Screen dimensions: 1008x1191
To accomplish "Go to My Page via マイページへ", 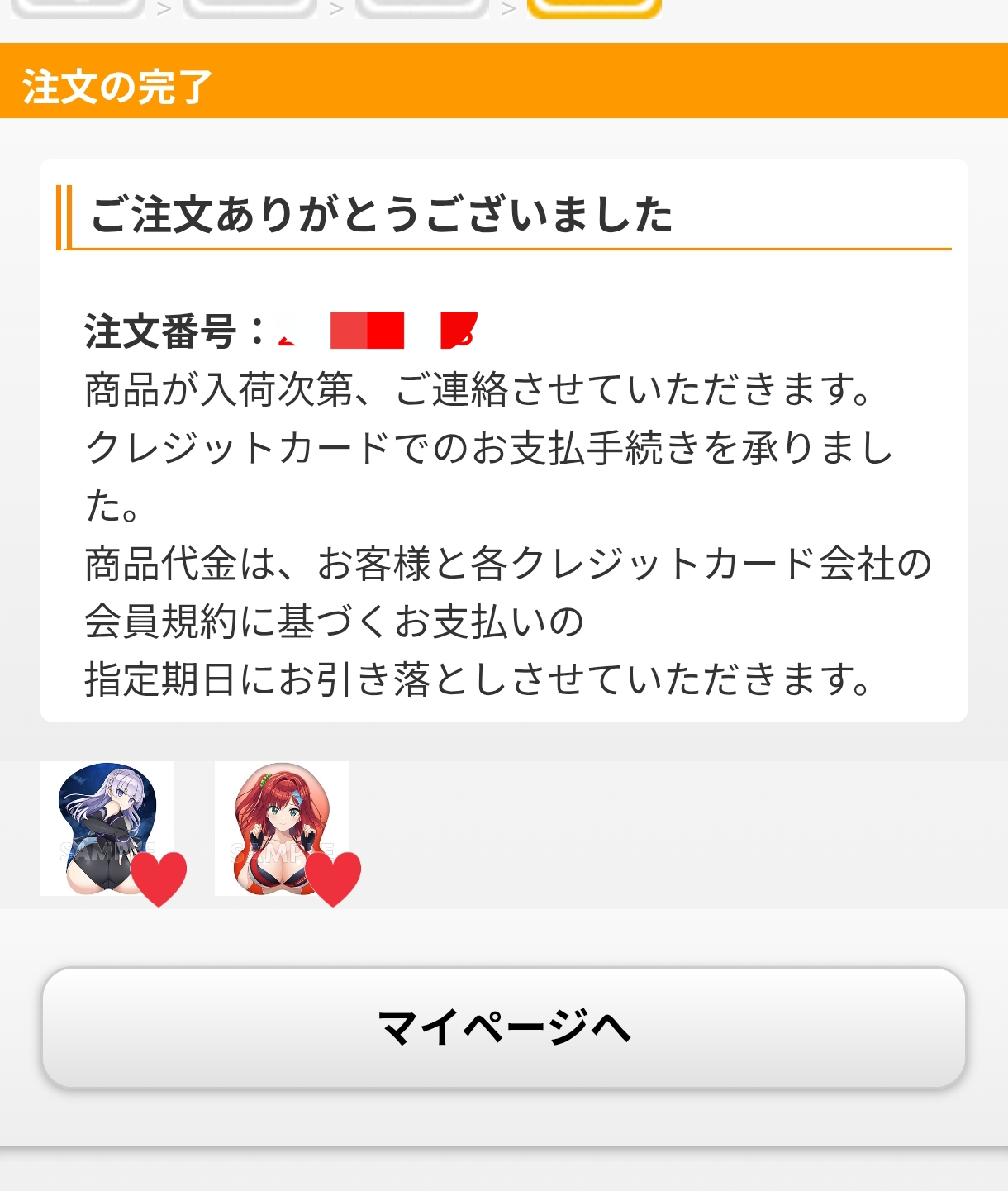I will point(504,1027).
